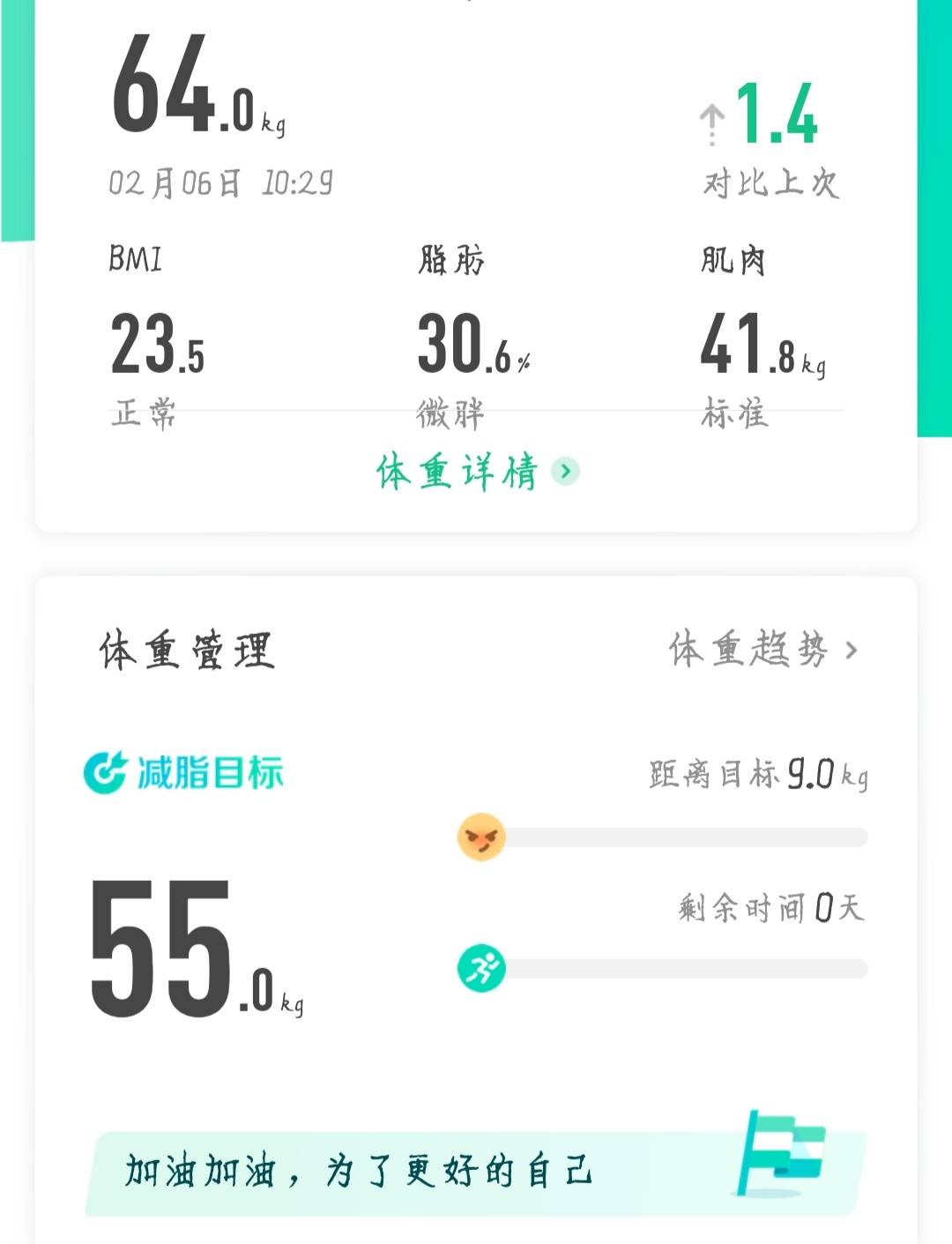Click the green chevron beside 体重详情
The image size is (952, 1244).
coord(565,472)
